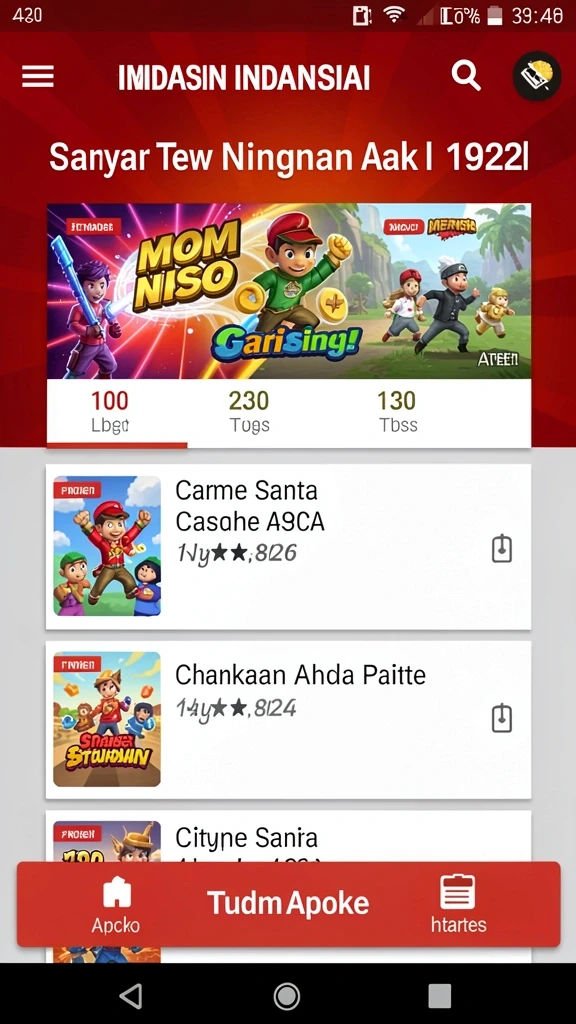Select the 100 Lbgt tab

[110, 411]
